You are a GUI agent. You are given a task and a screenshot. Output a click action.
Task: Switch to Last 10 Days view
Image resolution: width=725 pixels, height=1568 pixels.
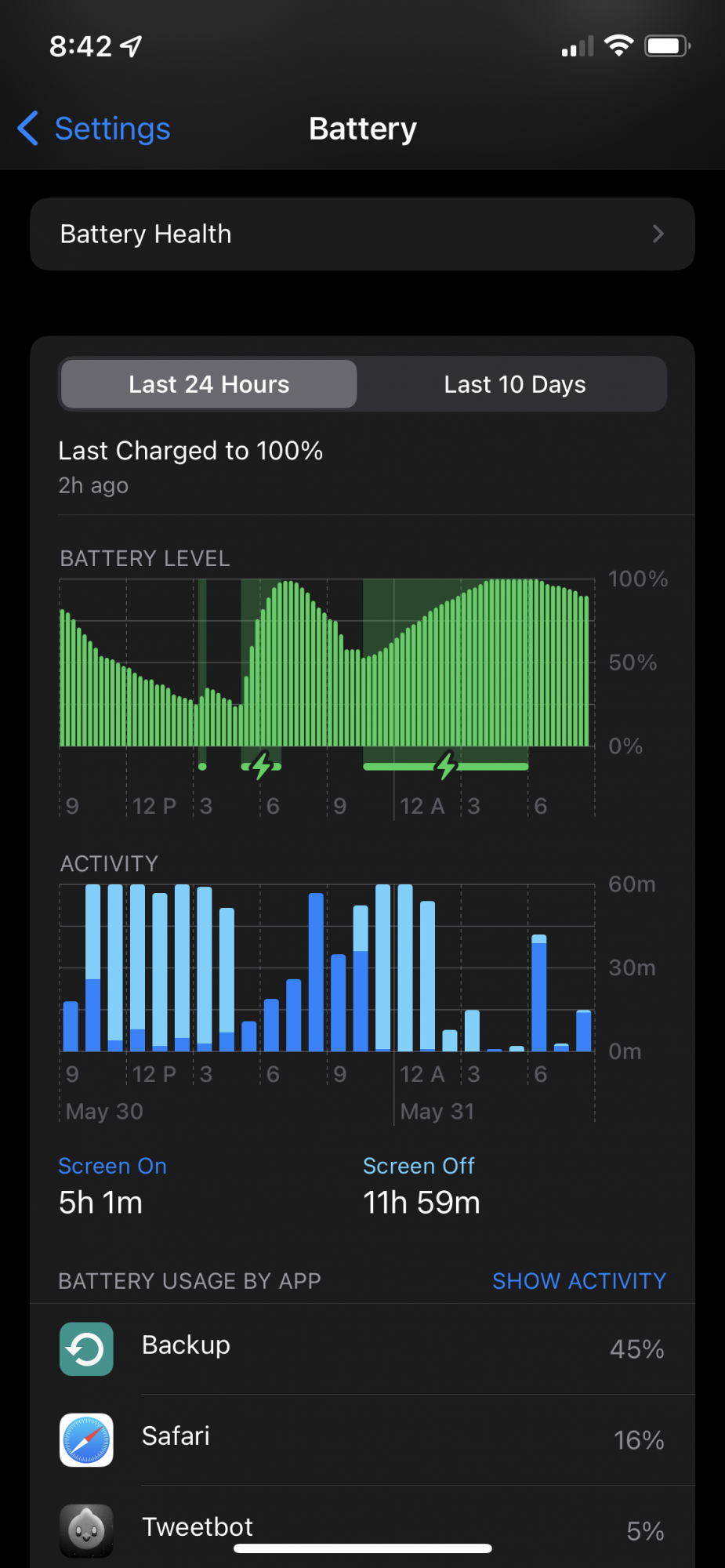(514, 384)
